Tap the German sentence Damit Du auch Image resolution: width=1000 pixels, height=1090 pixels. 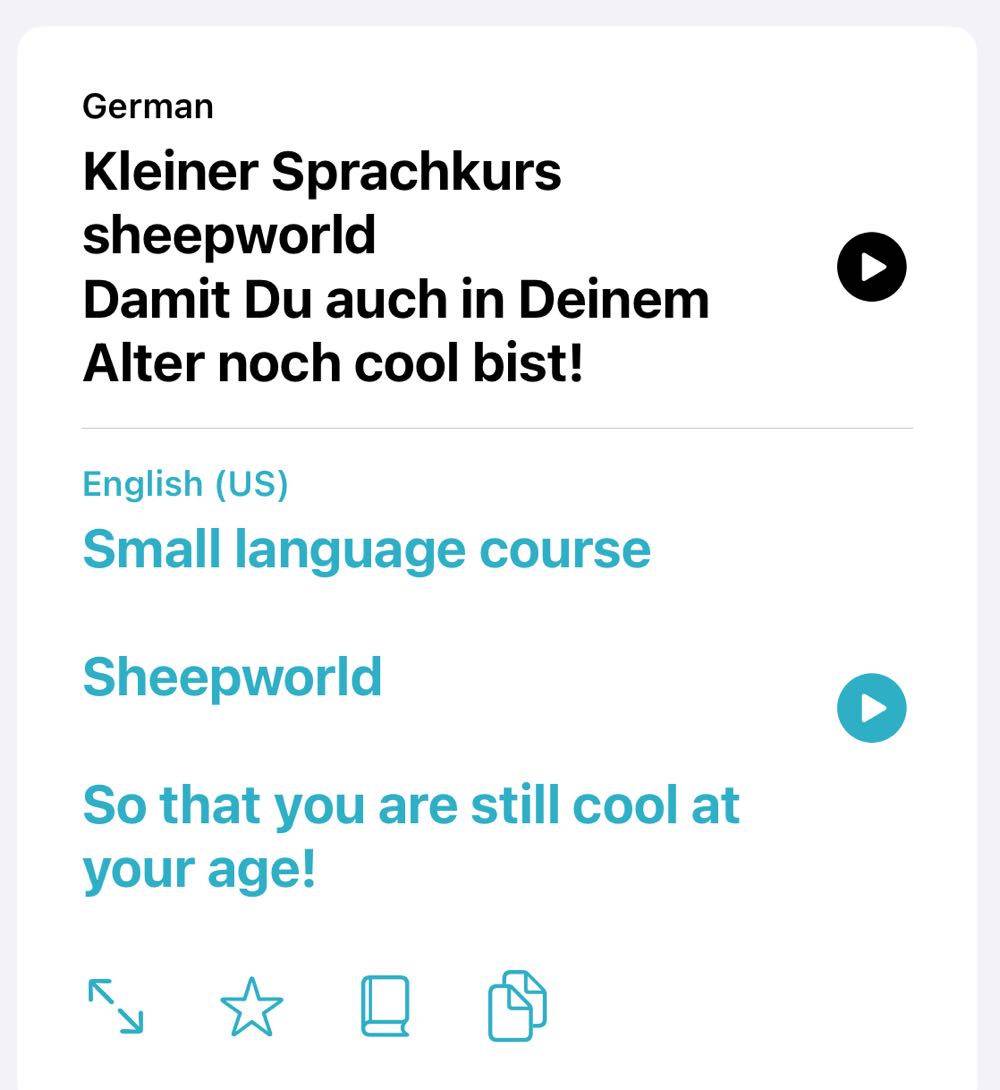pyautogui.click(x=397, y=297)
